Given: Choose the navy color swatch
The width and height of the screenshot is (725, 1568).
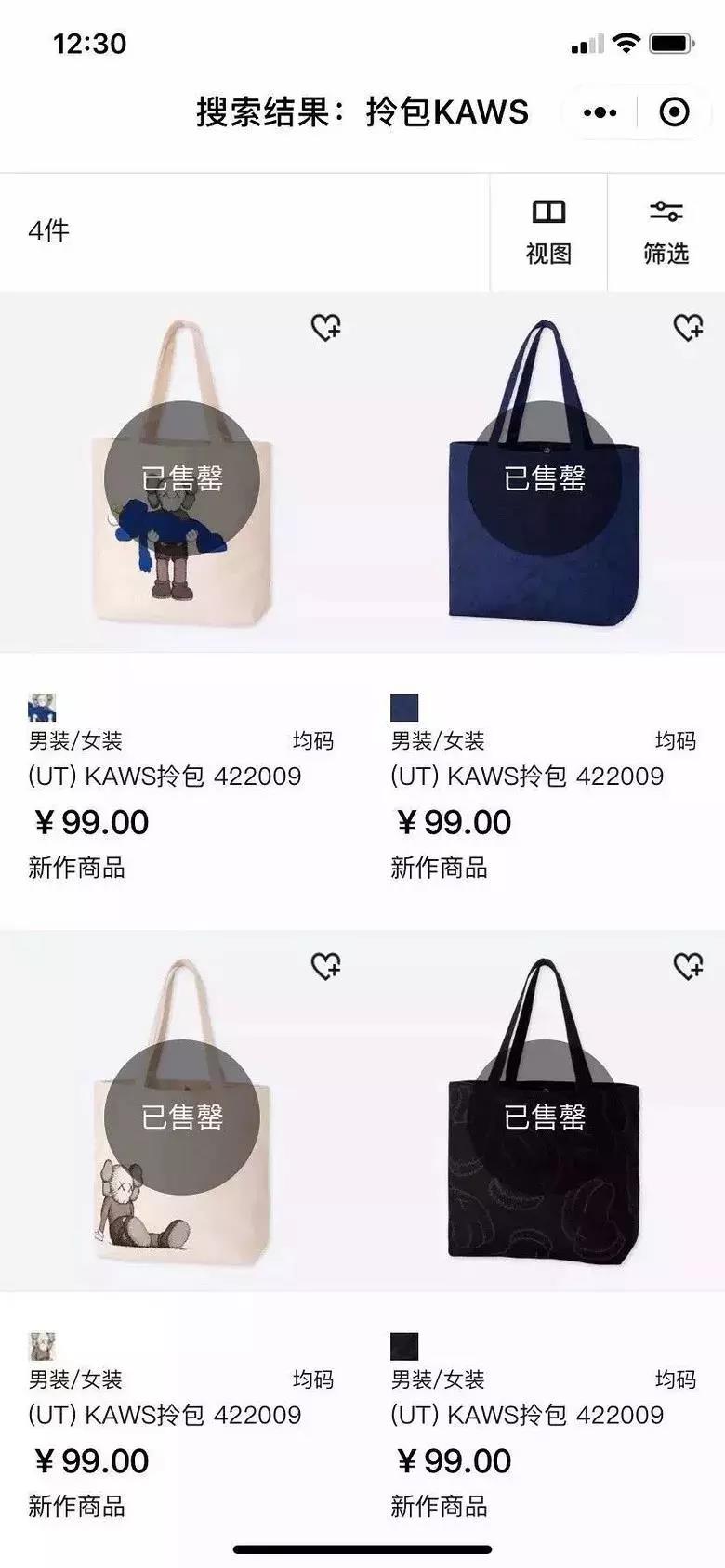Looking at the screenshot, I should pyautogui.click(x=404, y=708).
